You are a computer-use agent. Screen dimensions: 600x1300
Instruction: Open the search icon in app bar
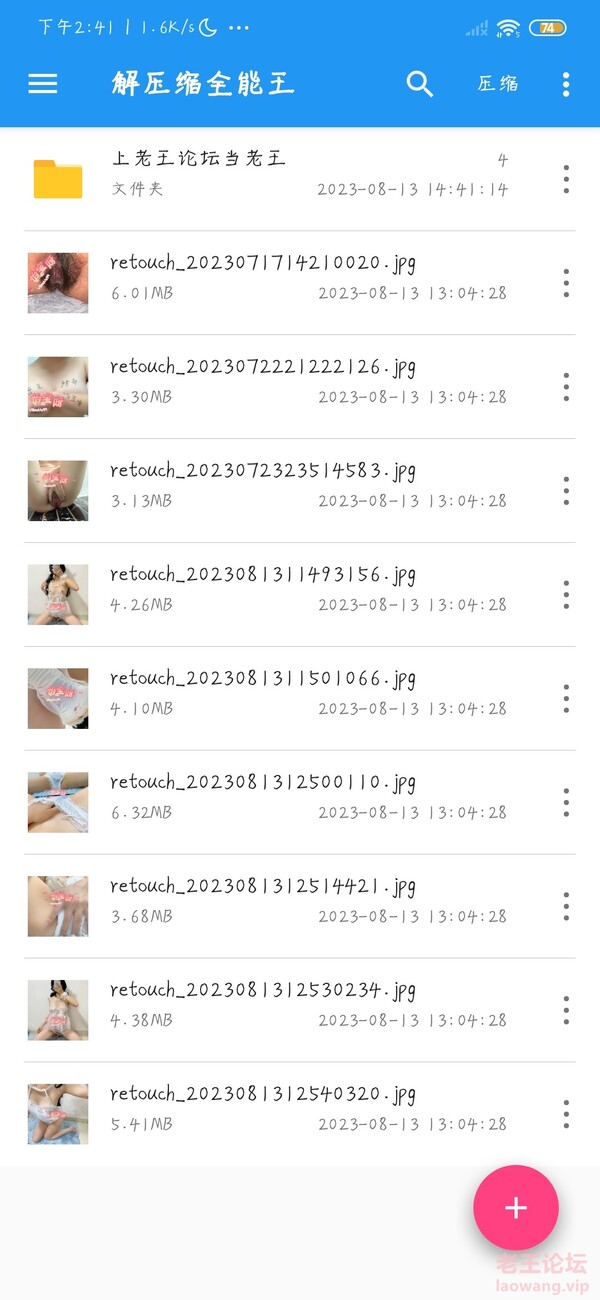[420, 84]
